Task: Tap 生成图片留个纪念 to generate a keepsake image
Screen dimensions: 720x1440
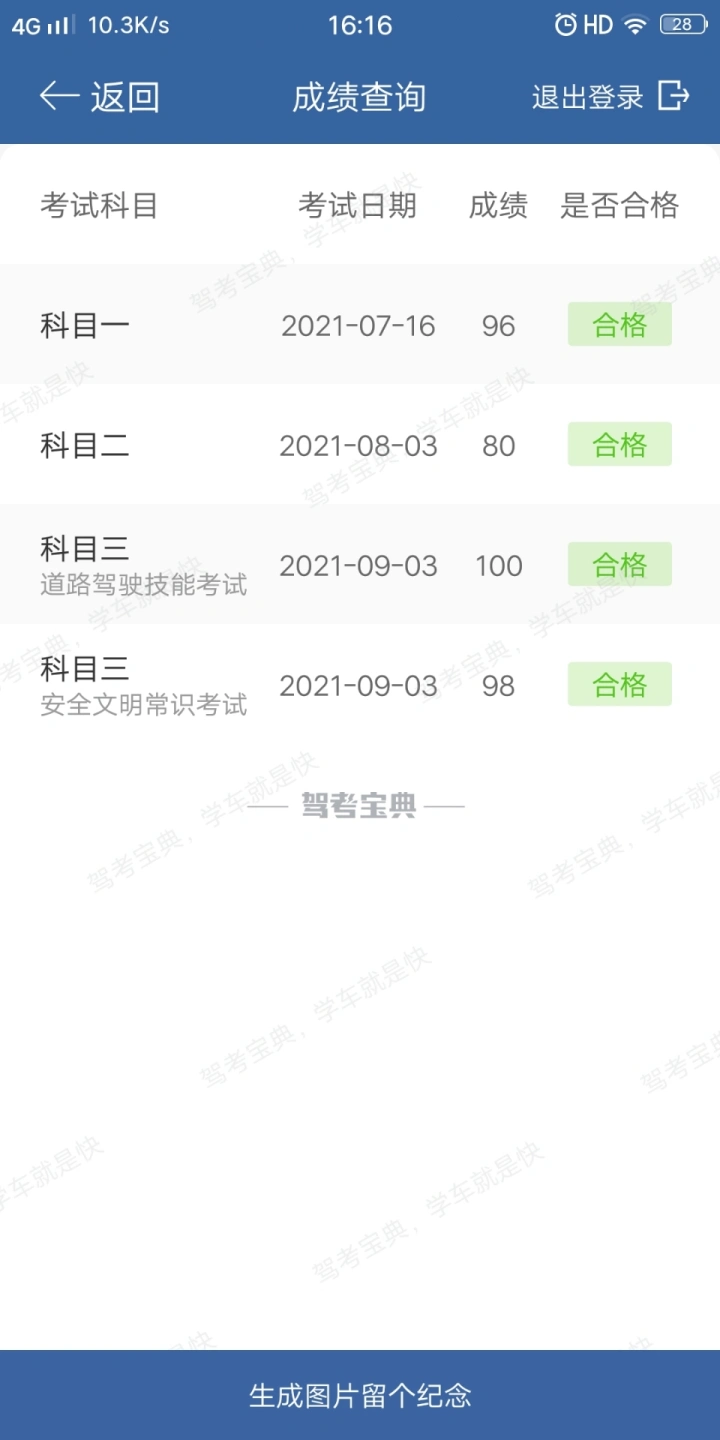Action: 360,1395
